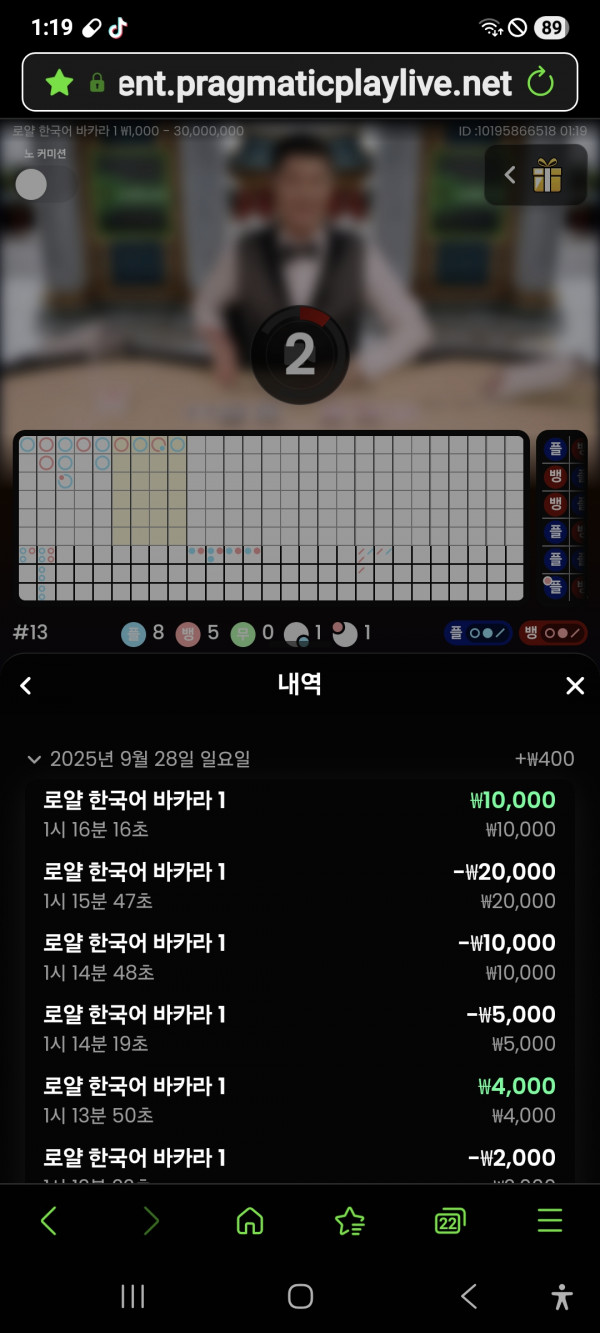Close the 내역 history panel

[574, 685]
